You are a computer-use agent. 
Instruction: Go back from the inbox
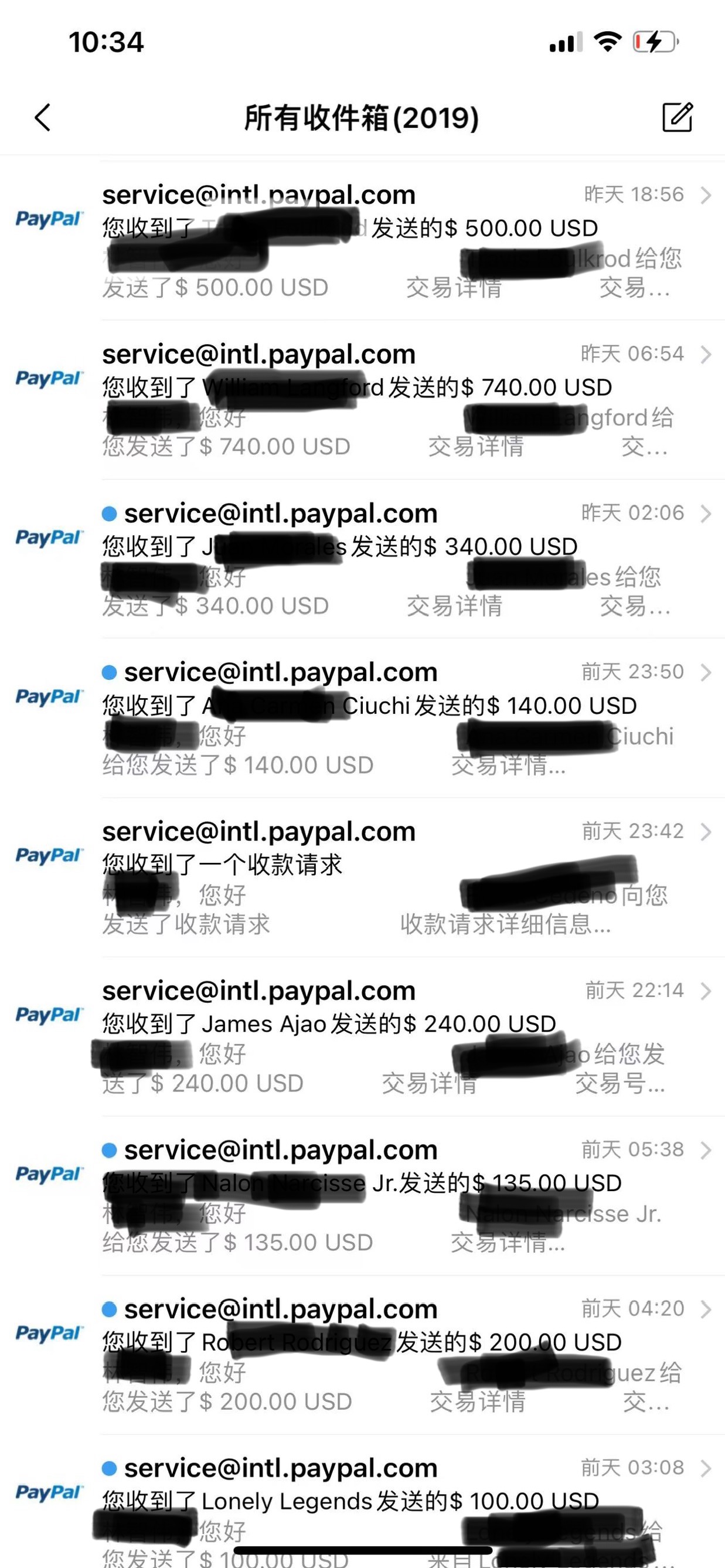pyautogui.click(x=43, y=117)
